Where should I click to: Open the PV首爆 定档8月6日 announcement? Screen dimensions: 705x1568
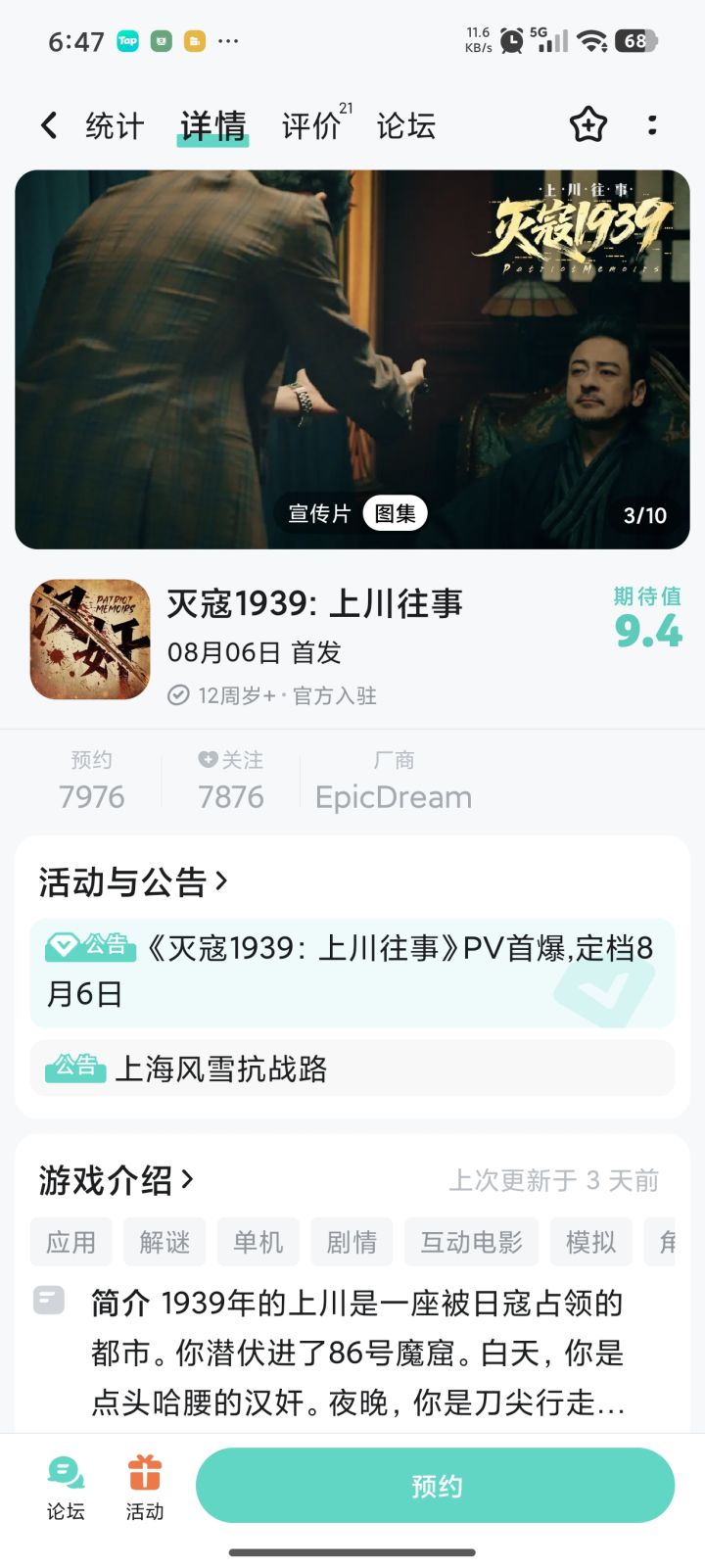(352, 973)
